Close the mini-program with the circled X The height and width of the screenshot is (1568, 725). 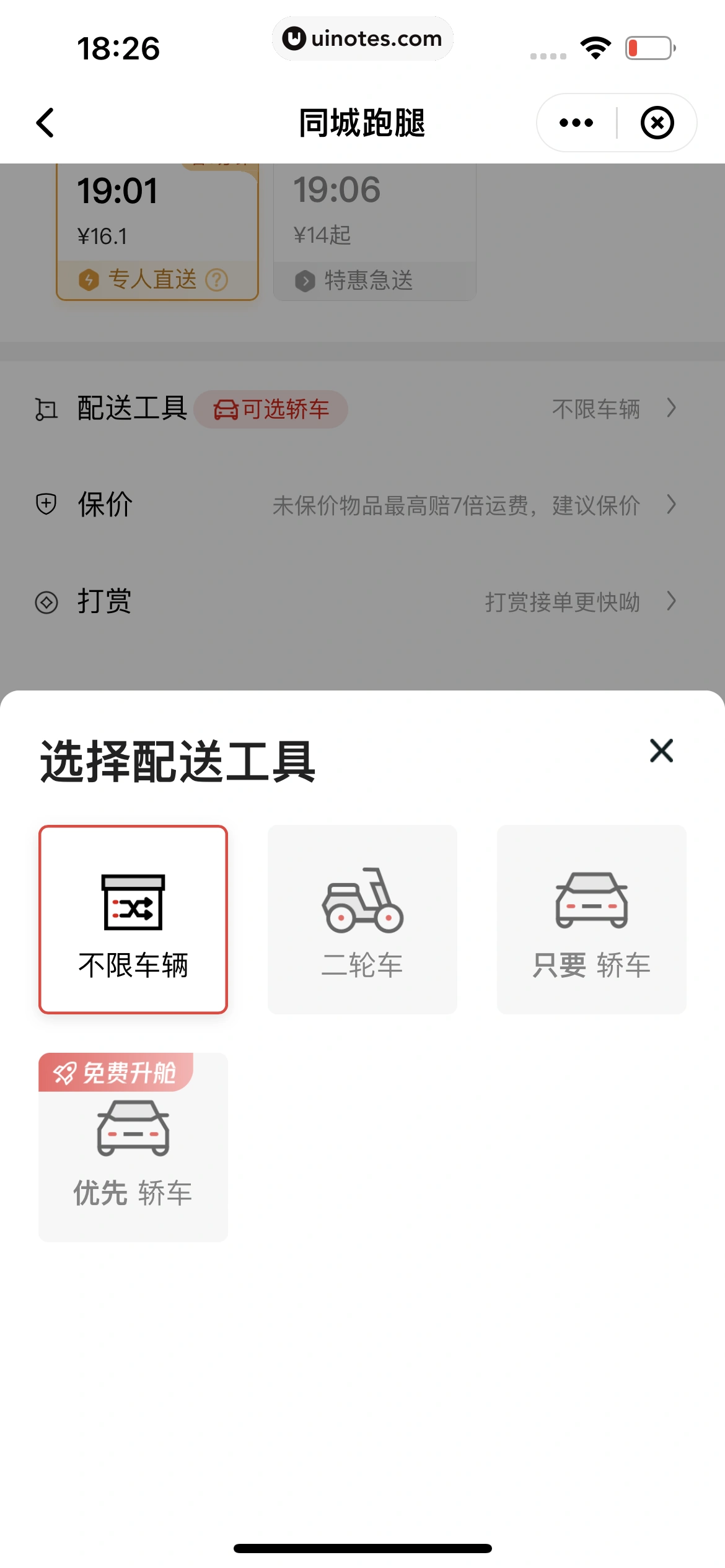tap(657, 123)
